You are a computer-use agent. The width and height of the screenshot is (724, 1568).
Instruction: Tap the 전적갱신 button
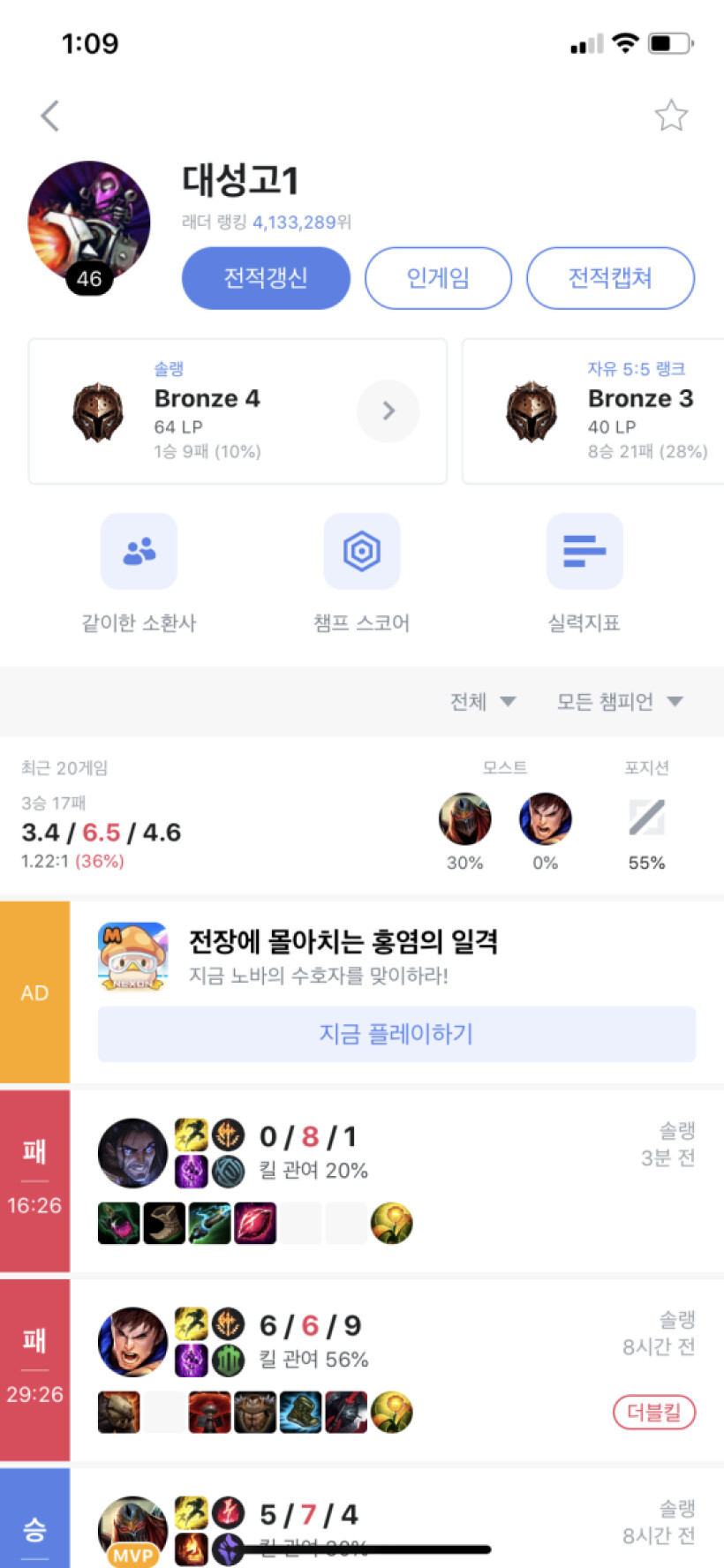[x=266, y=278]
